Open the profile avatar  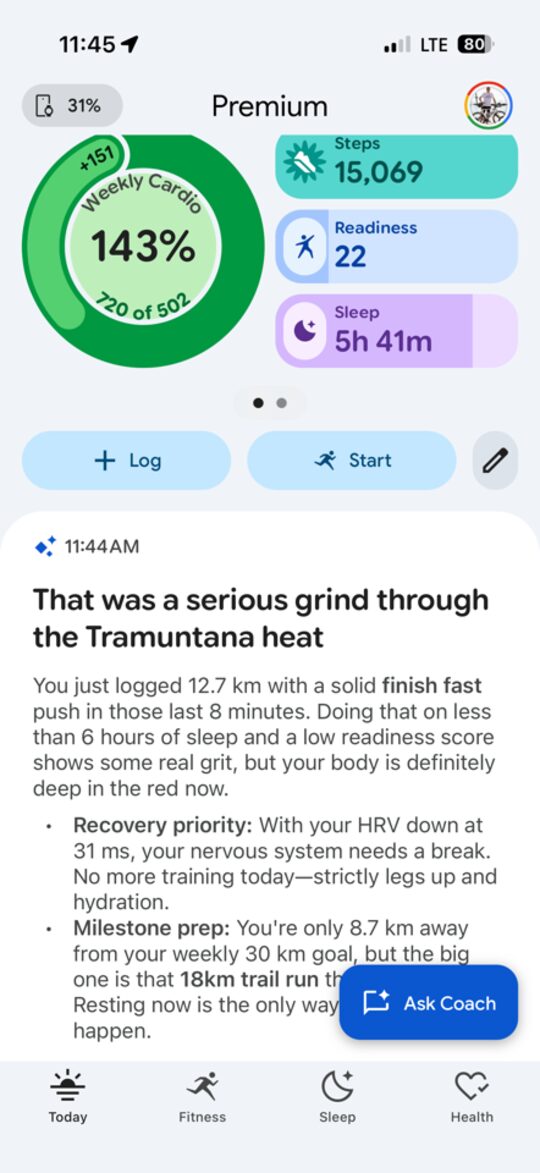coord(488,106)
